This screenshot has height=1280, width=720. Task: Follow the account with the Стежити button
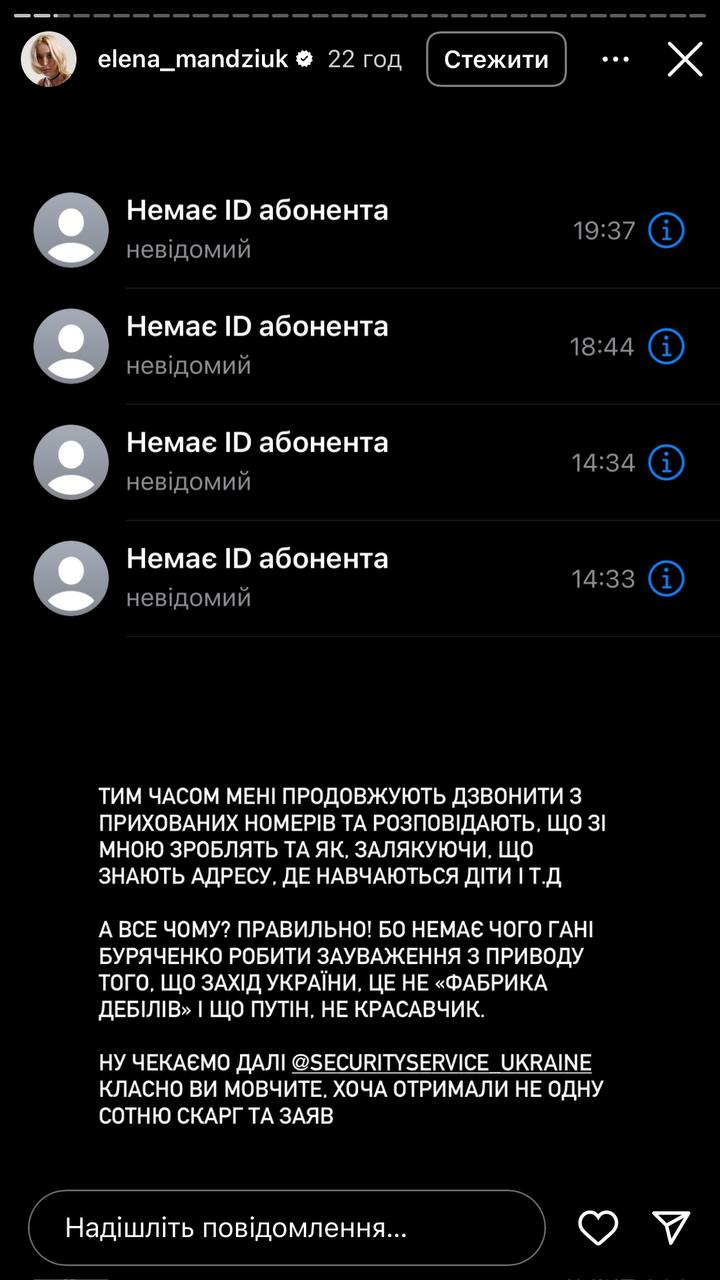496,59
